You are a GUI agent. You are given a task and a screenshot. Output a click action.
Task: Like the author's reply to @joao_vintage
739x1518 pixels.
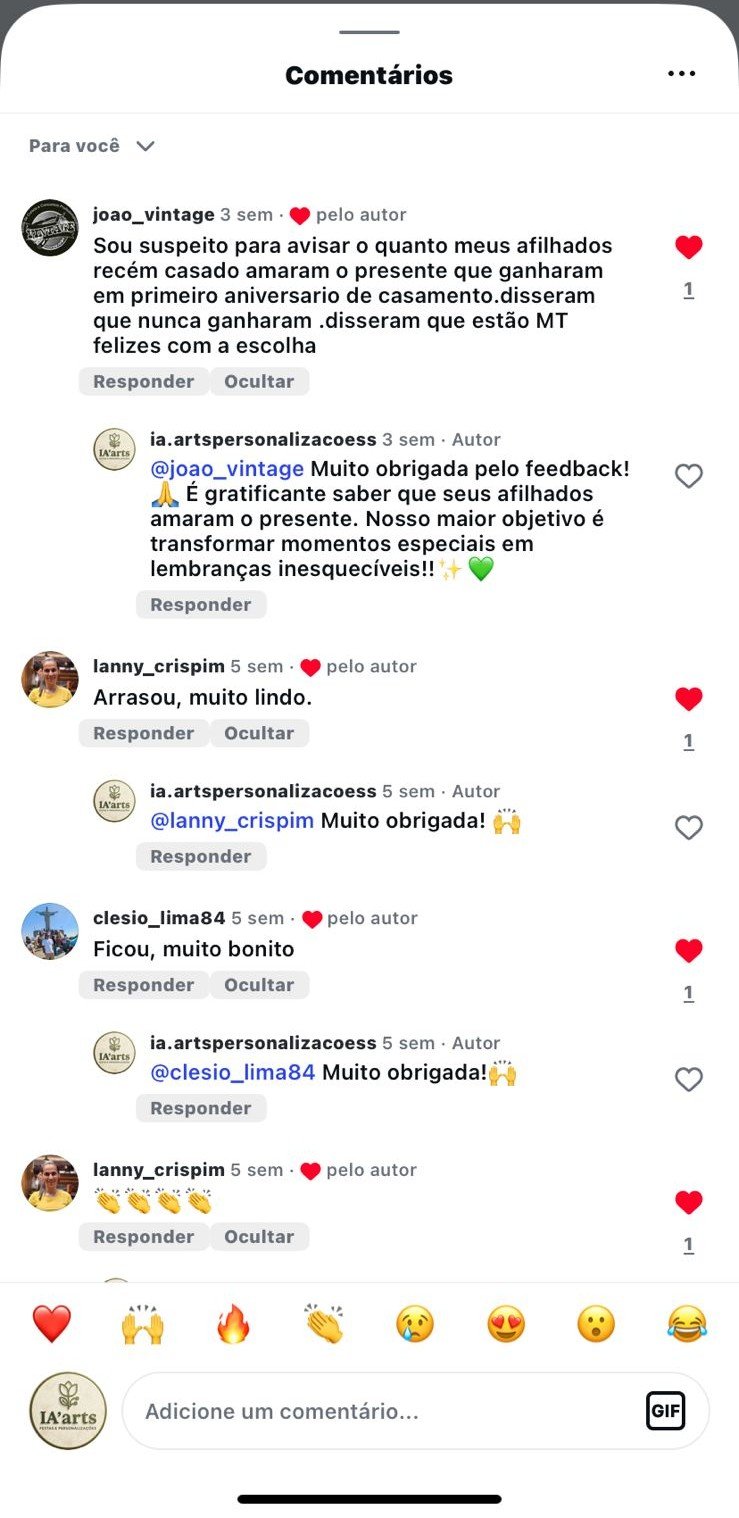pyautogui.click(x=688, y=476)
